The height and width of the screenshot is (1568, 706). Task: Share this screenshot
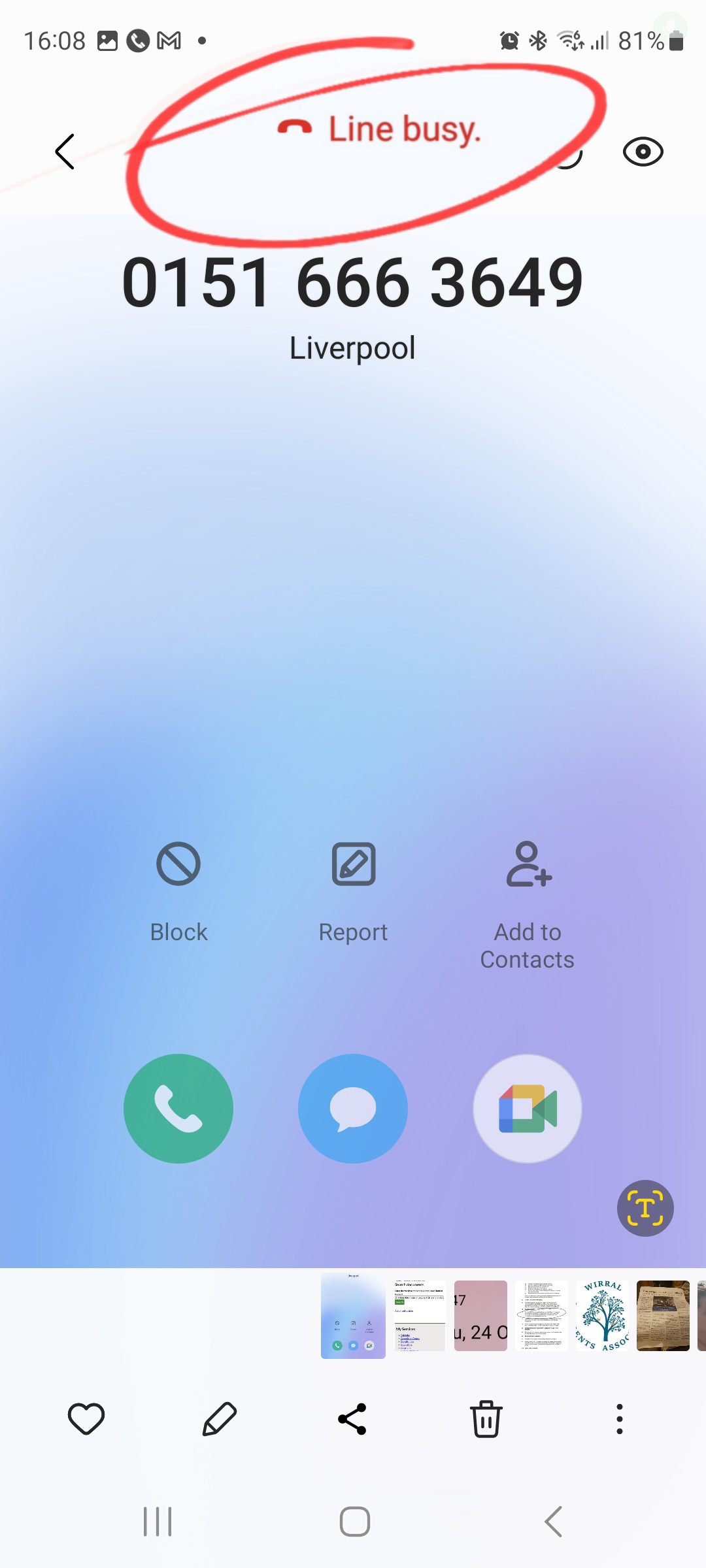point(352,1419)
